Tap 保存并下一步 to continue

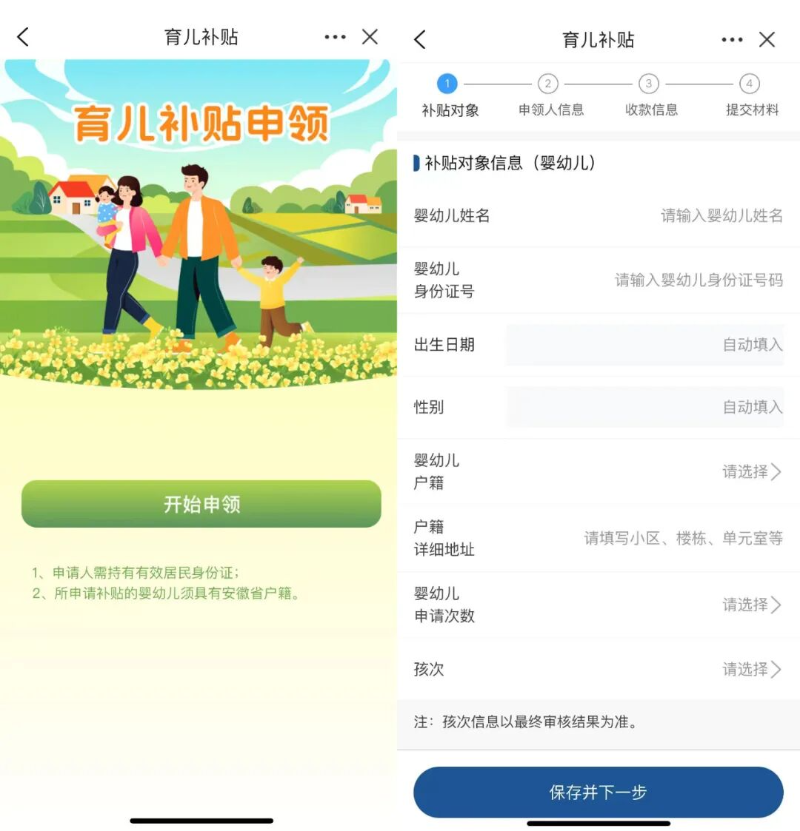click(x=598, y=792)
